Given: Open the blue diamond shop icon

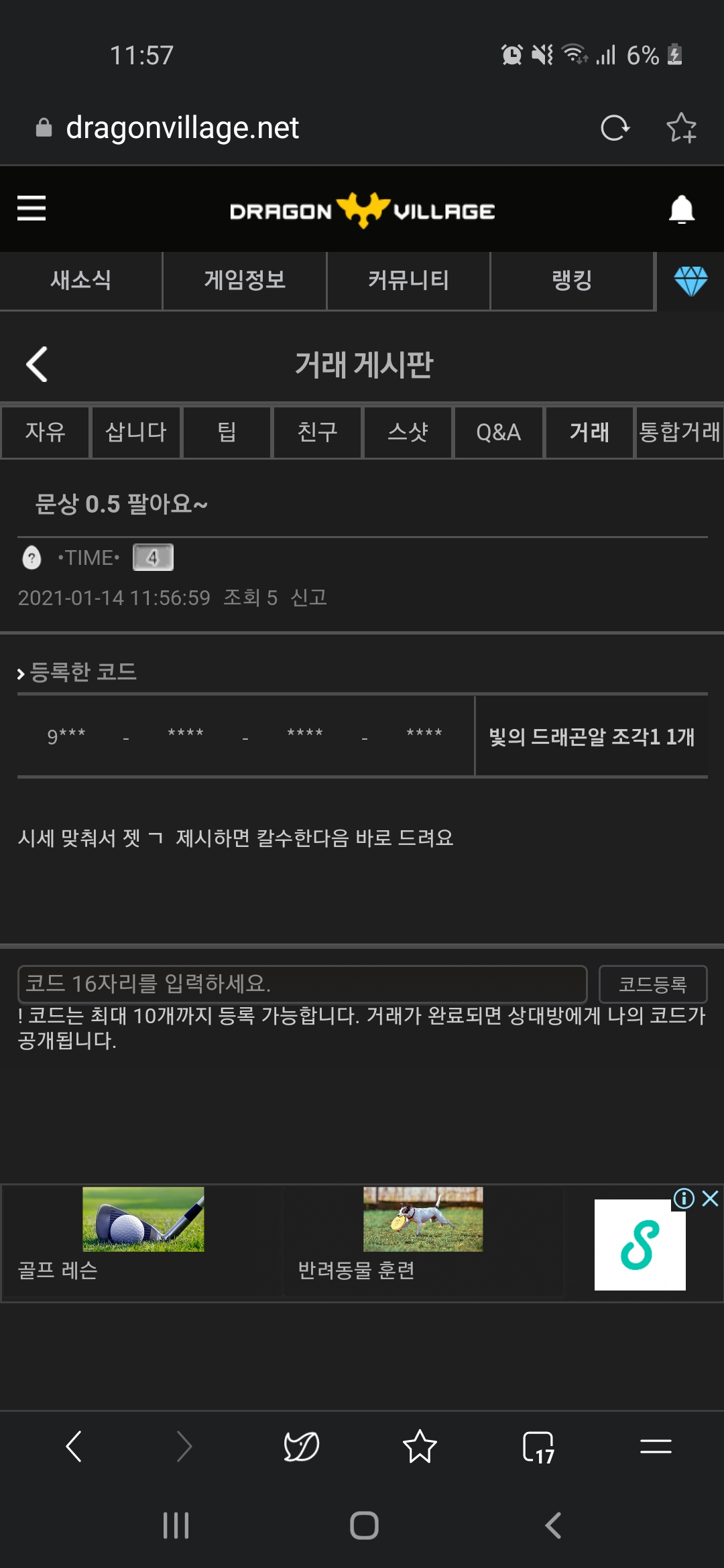Looking at the screenshot, I should click(690, 281).
